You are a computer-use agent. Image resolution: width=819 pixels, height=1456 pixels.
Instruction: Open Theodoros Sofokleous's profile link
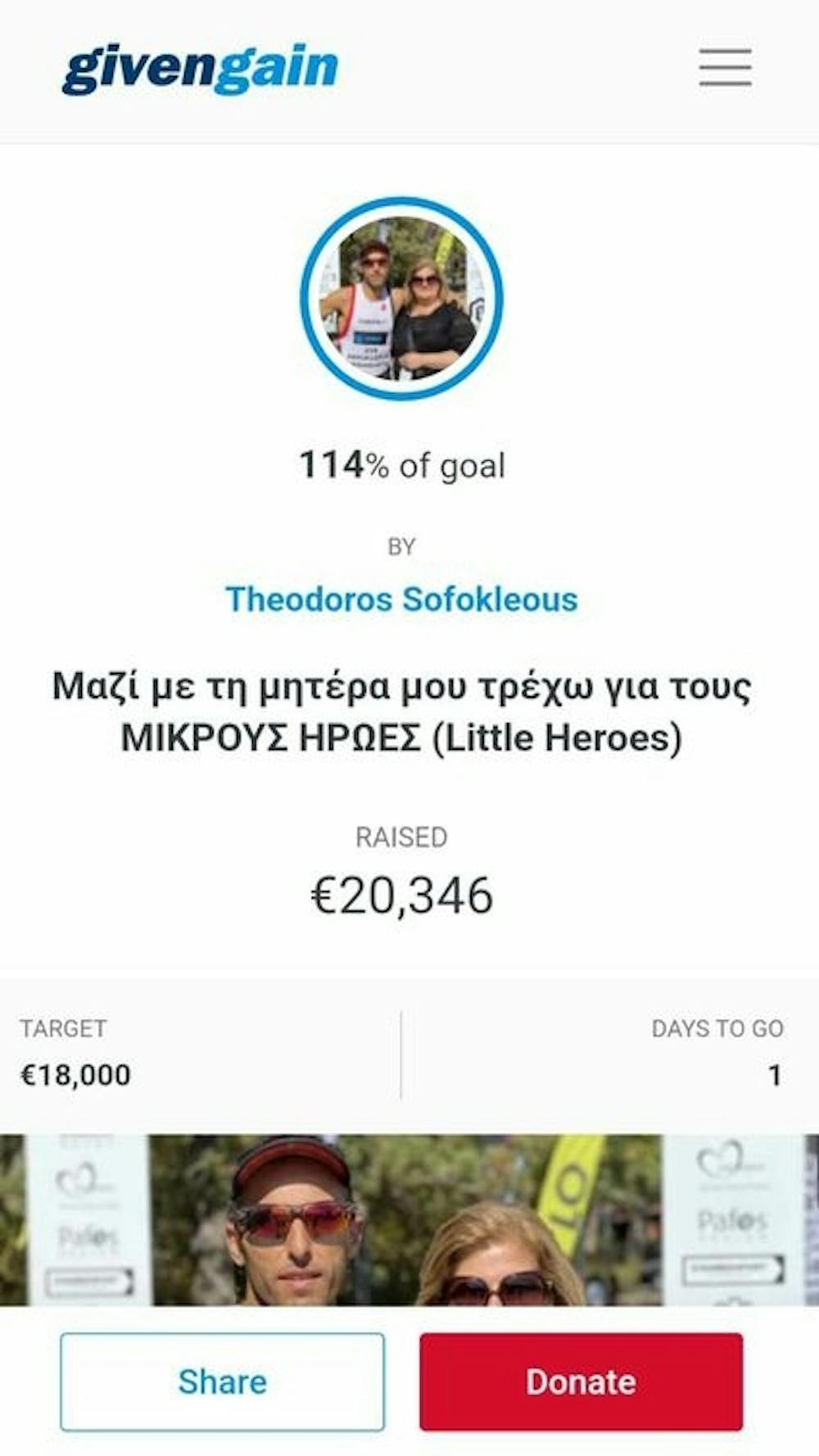click(401, 599)
